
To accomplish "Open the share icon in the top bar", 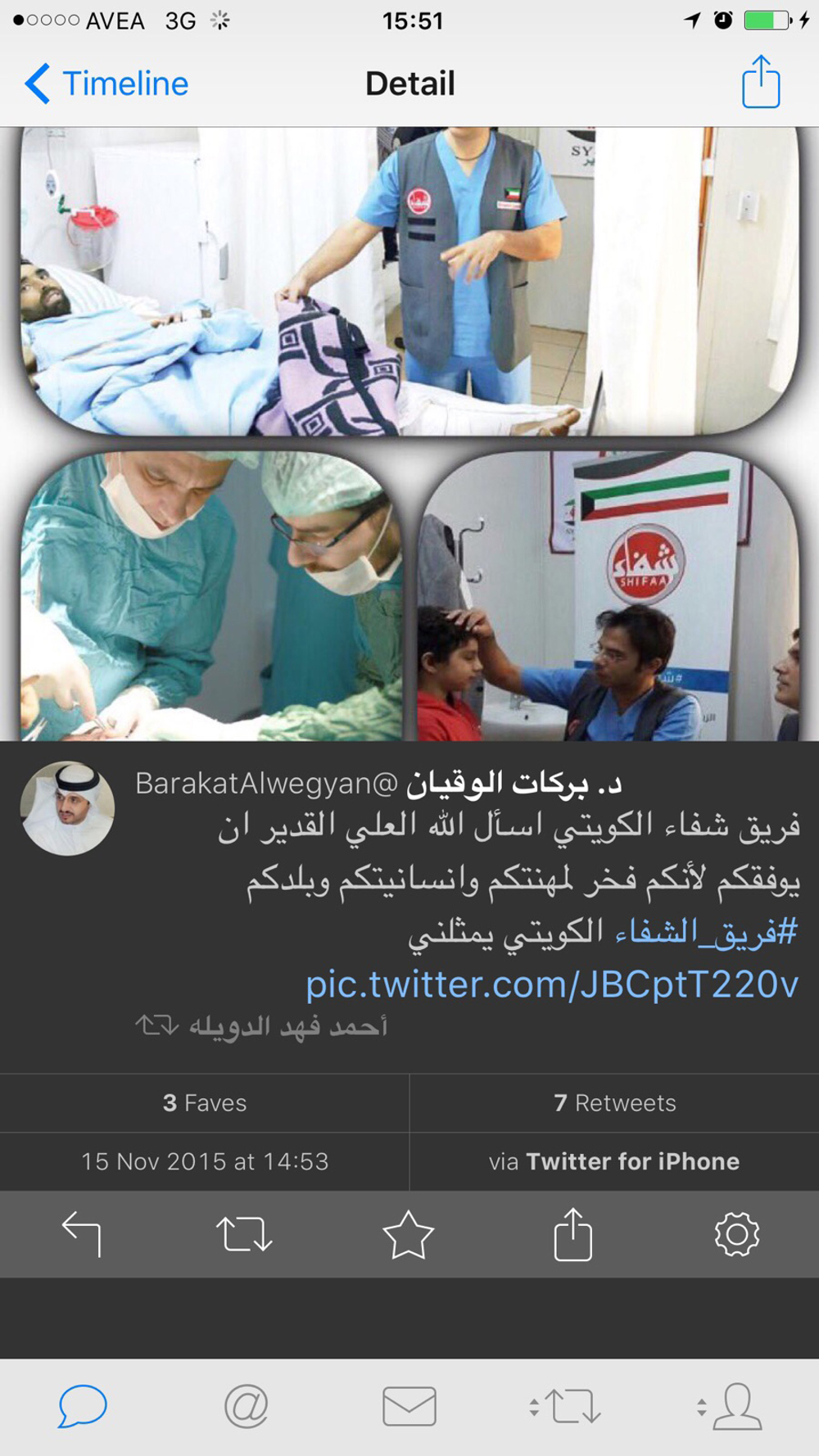I will pyautogui.click(x=760, y=82).
